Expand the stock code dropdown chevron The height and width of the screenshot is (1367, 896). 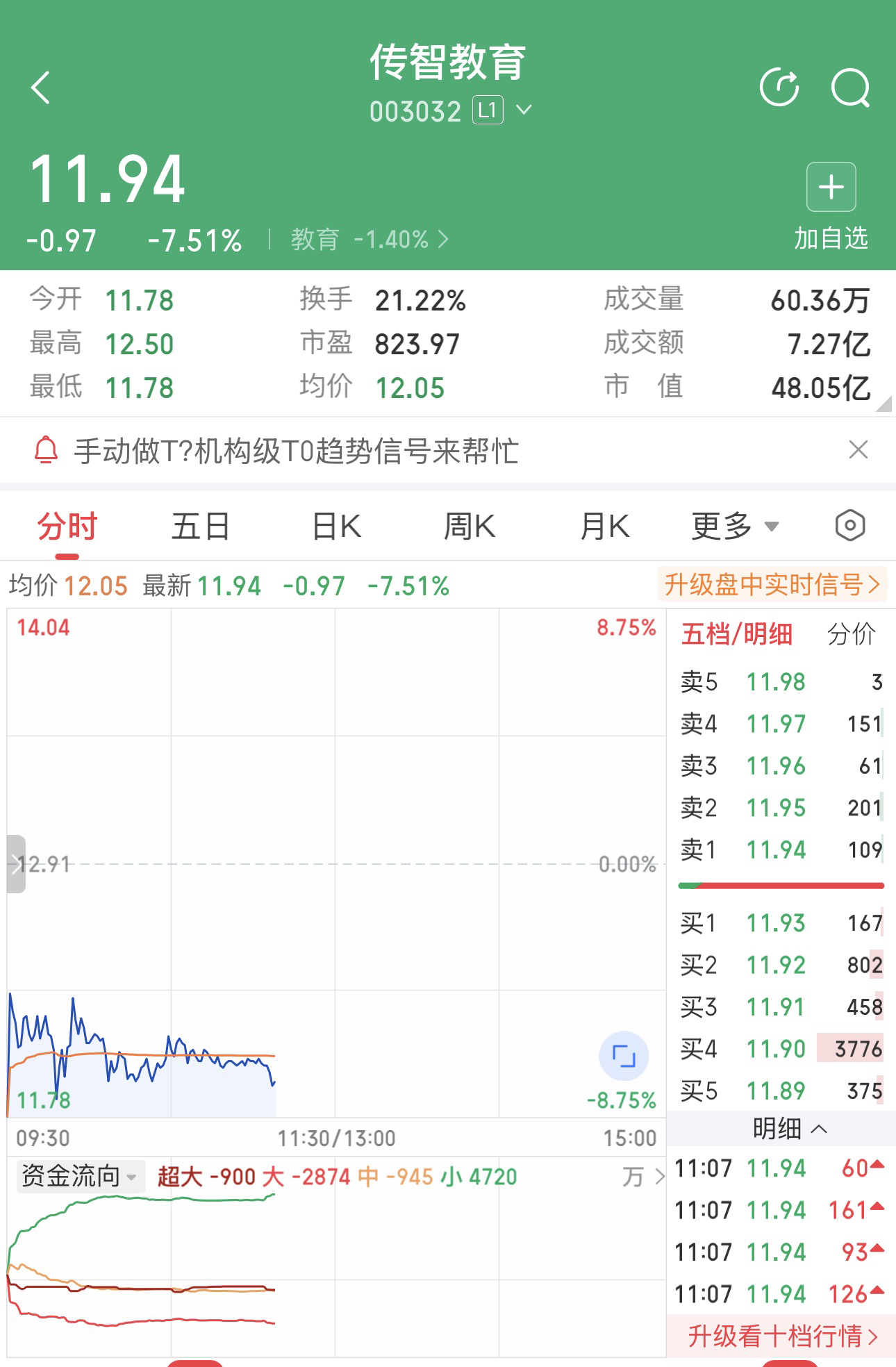[524, 110]
